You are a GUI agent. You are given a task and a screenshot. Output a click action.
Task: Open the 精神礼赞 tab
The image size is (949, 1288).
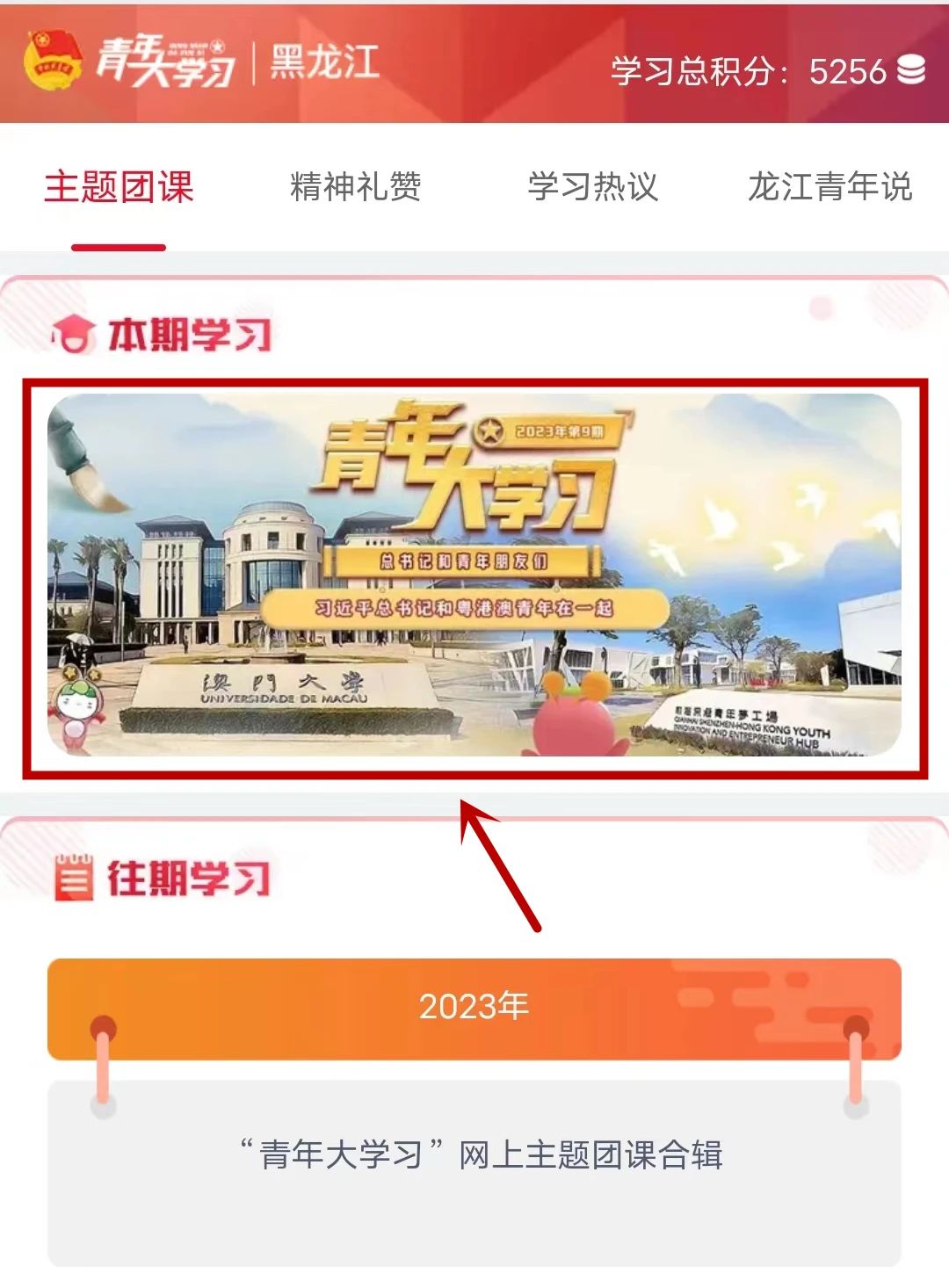point(356,187)
